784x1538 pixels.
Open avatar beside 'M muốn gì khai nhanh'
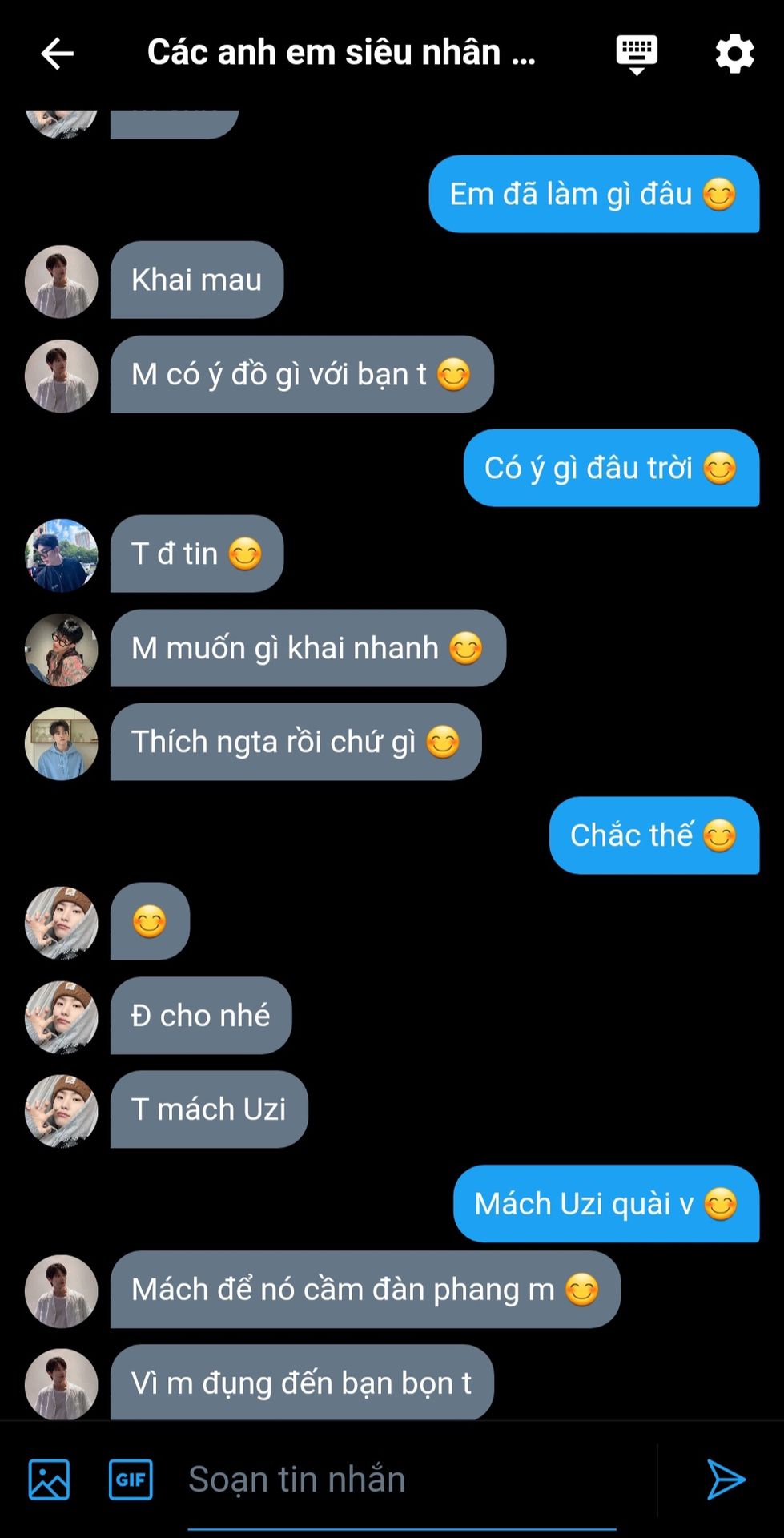click(62, 650)
